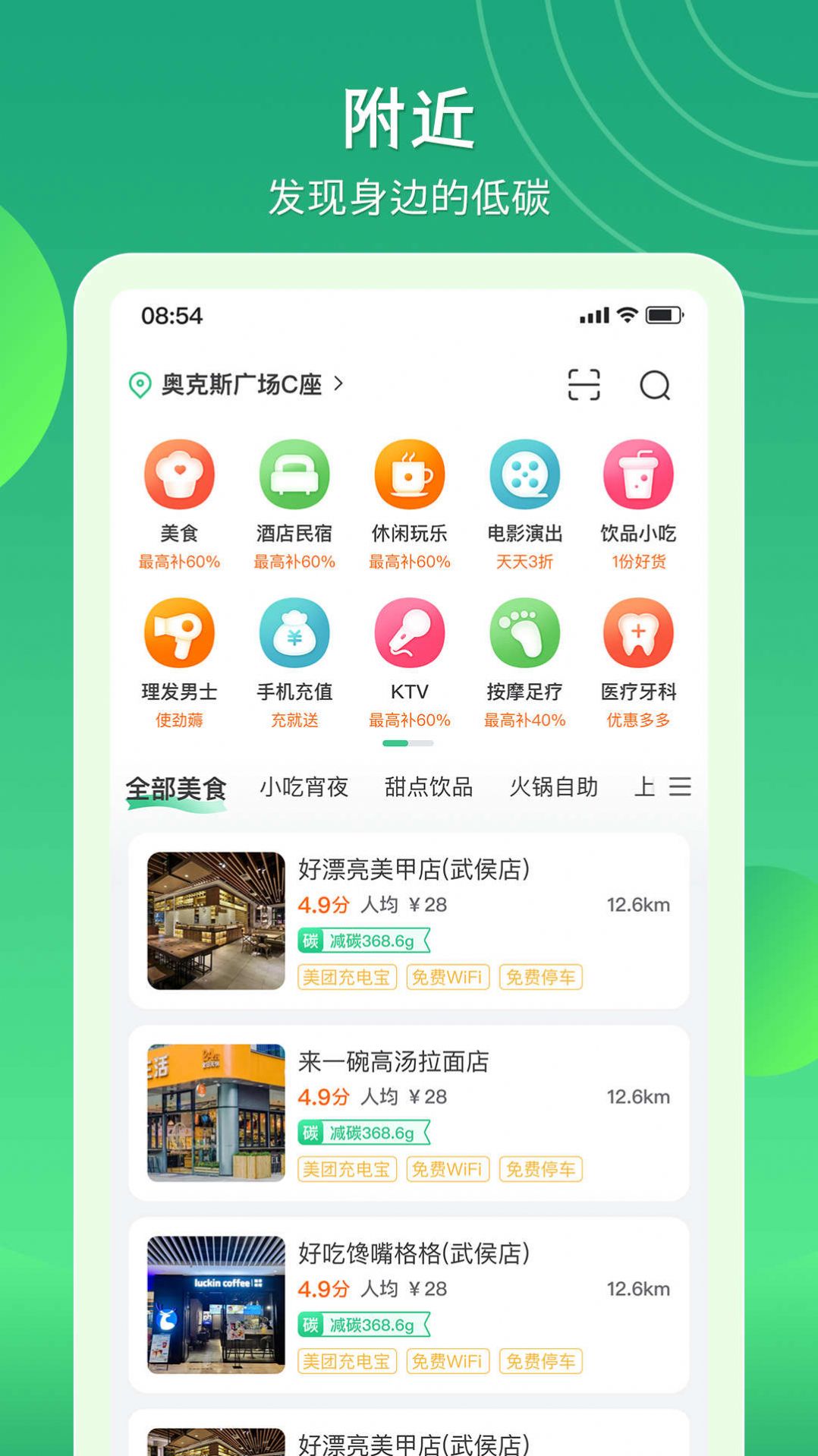Tap the 医疗牙科 dental category icon
Viewport: 818px width, 1456px height.
tap(640, 634)
